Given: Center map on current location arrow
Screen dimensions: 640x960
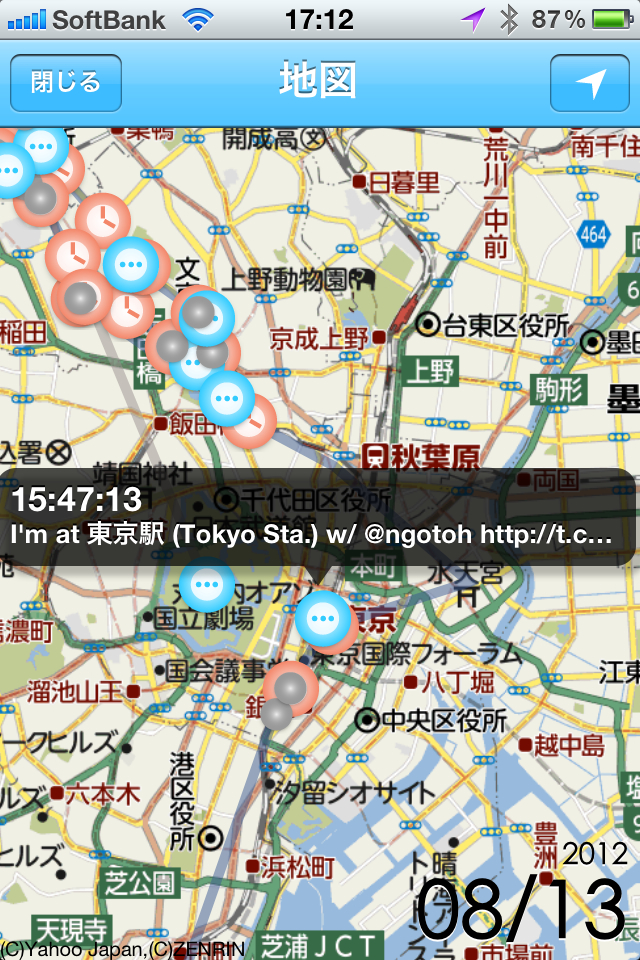Looking at the screenshot, I should coord(589,83).
